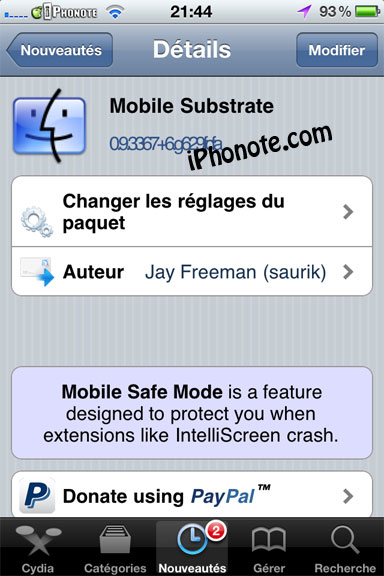This screenshot has width=384, height=576.
Task: Open the Auteur Jay Freeman row
Action: point(192,271)
